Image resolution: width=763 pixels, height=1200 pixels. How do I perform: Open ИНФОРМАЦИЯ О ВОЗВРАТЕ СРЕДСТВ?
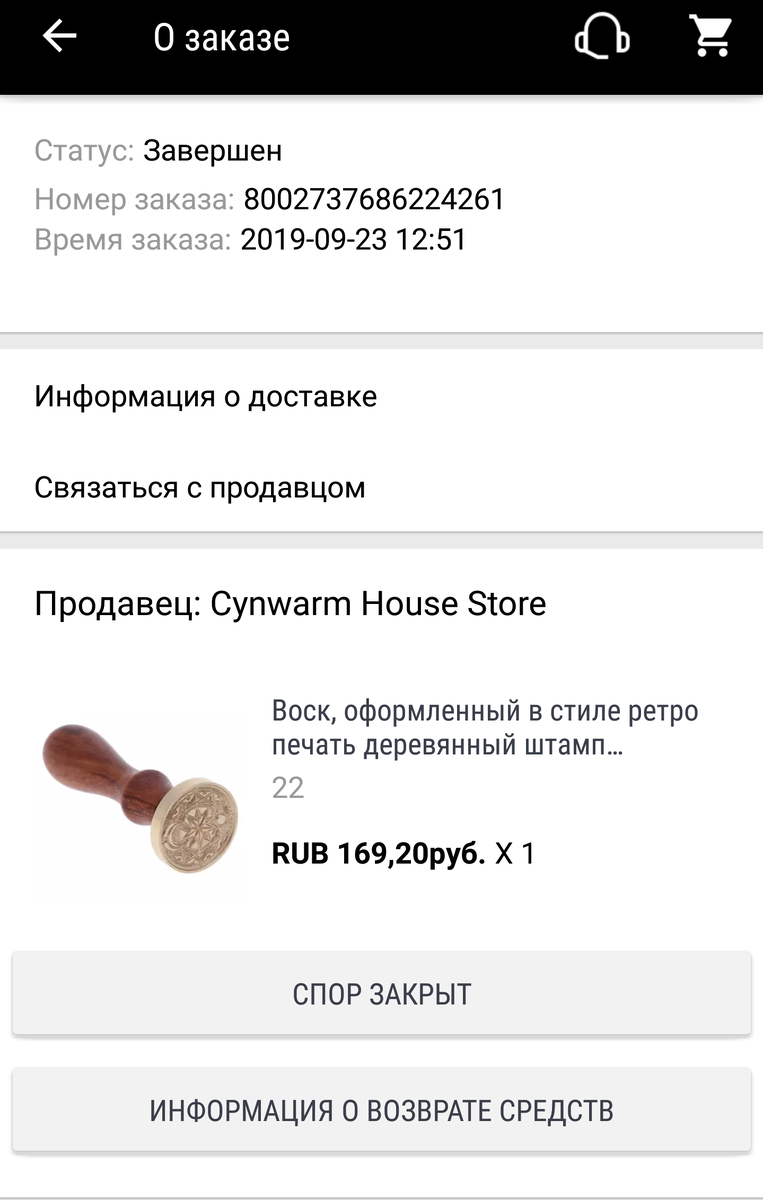[381, 1109]
